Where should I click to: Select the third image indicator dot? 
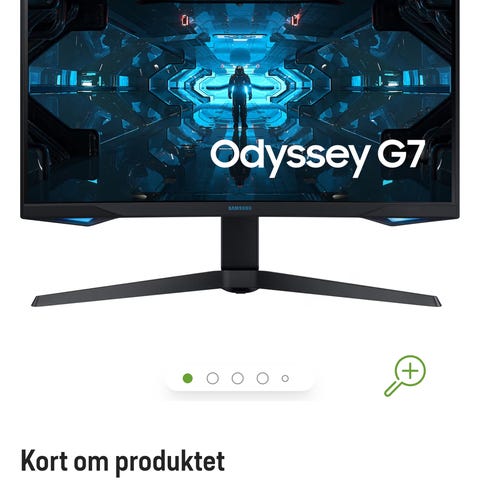(x=238, y=378)
